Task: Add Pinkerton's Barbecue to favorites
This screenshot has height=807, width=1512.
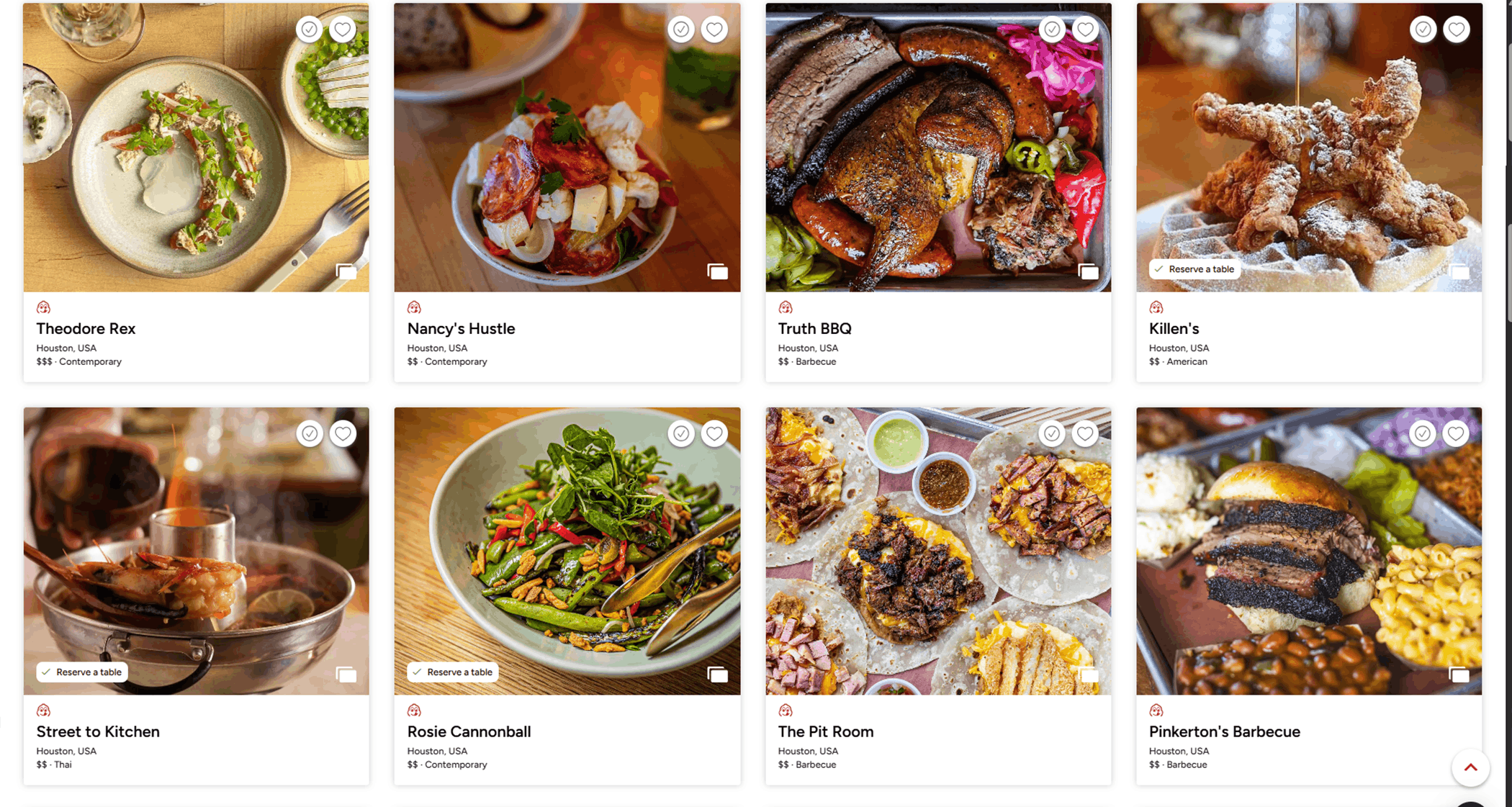Action: tap(1456, 433)
